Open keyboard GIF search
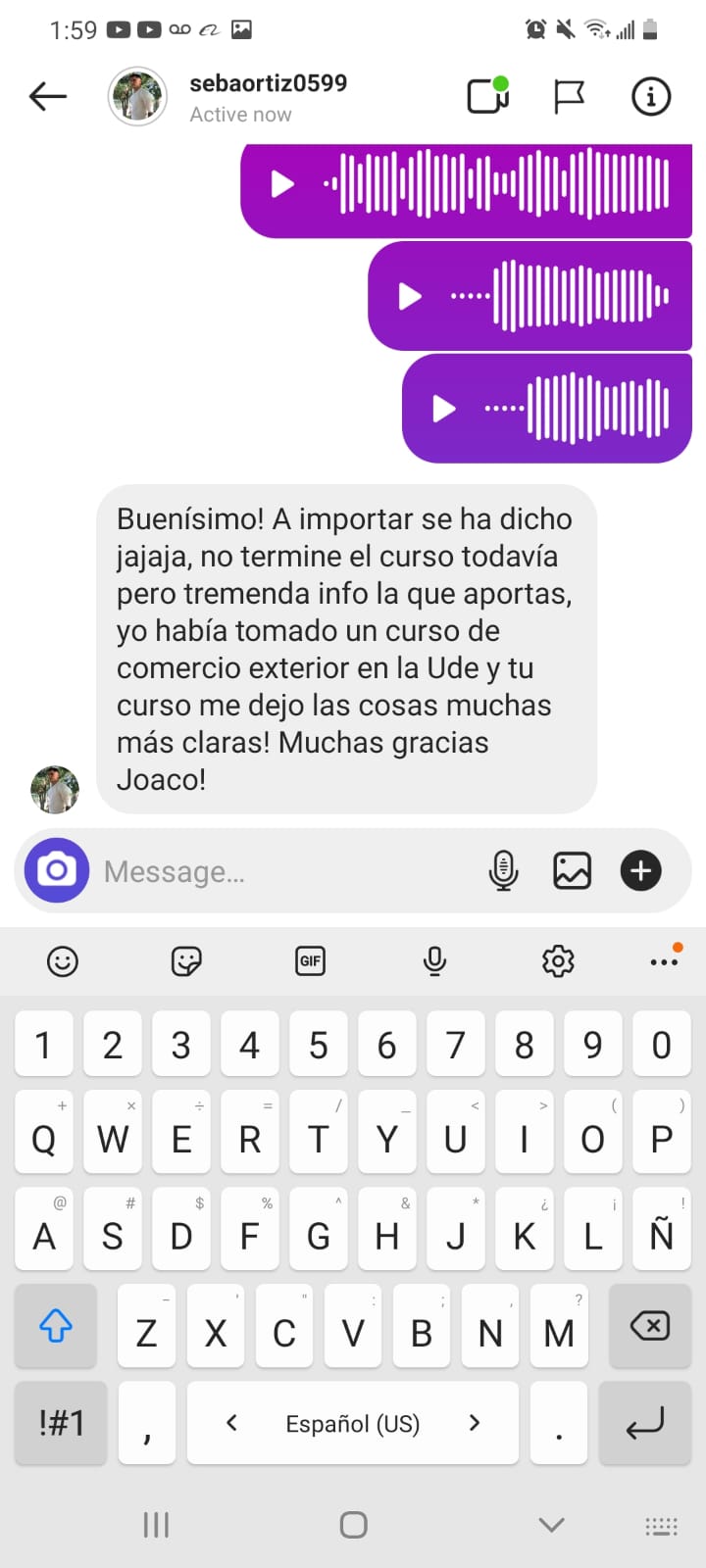The width and height of the screenshot is (706, 1568). (310, 961)
